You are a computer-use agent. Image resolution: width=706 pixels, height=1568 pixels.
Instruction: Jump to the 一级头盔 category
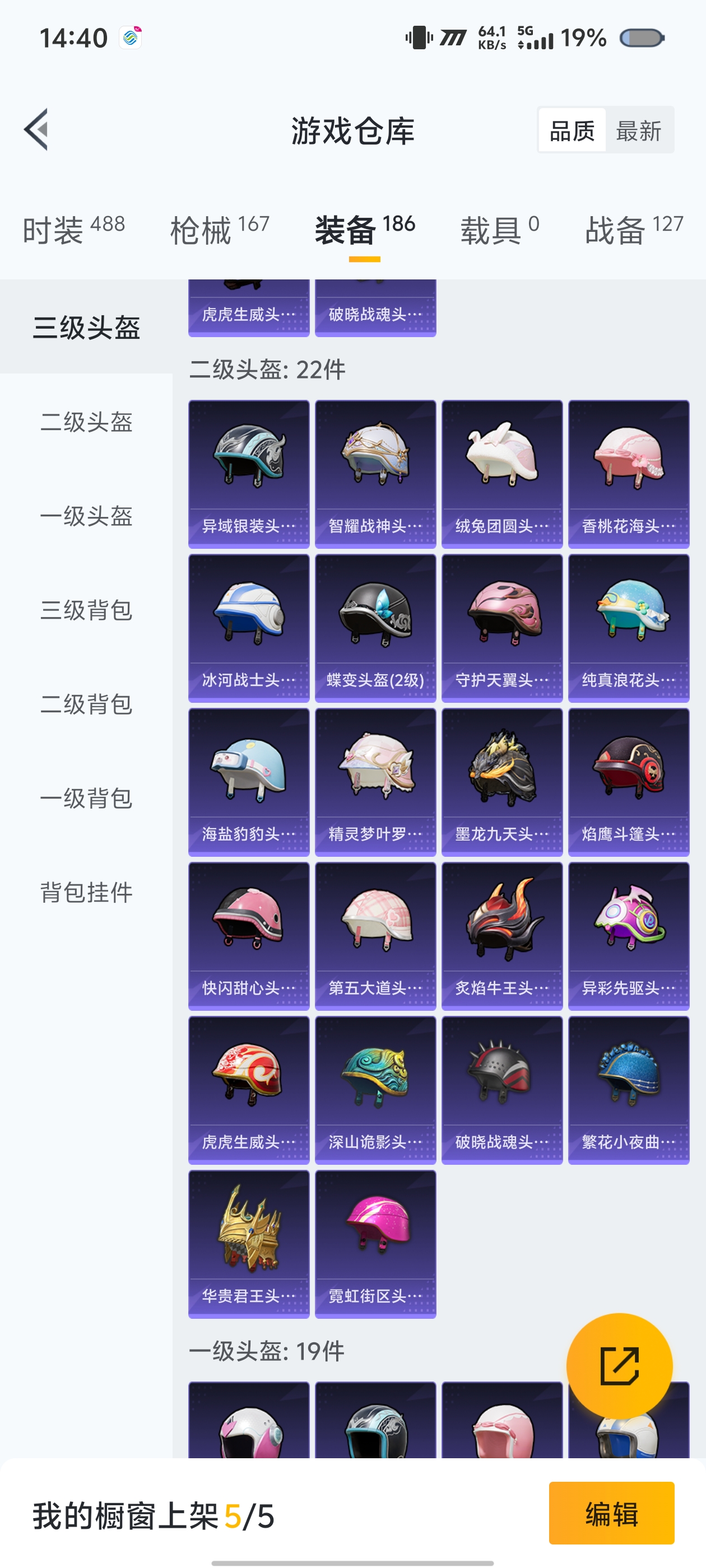point(86,516)
